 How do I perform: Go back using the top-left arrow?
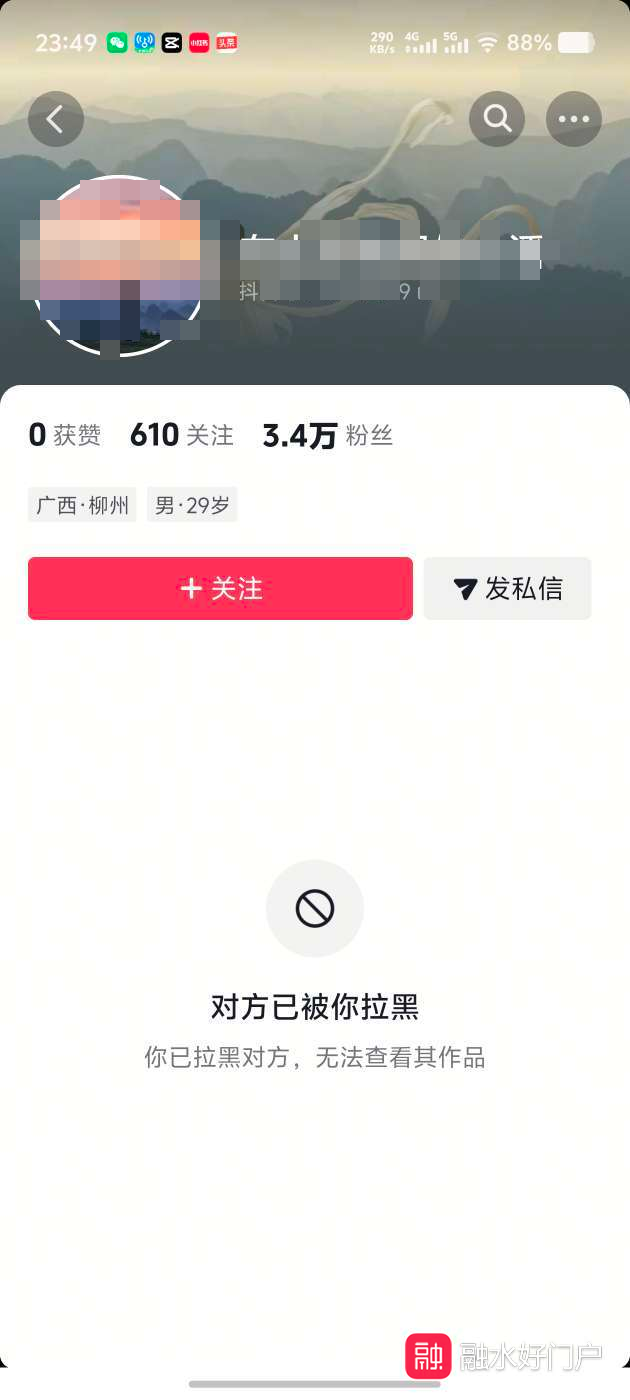tap(56, 120)
